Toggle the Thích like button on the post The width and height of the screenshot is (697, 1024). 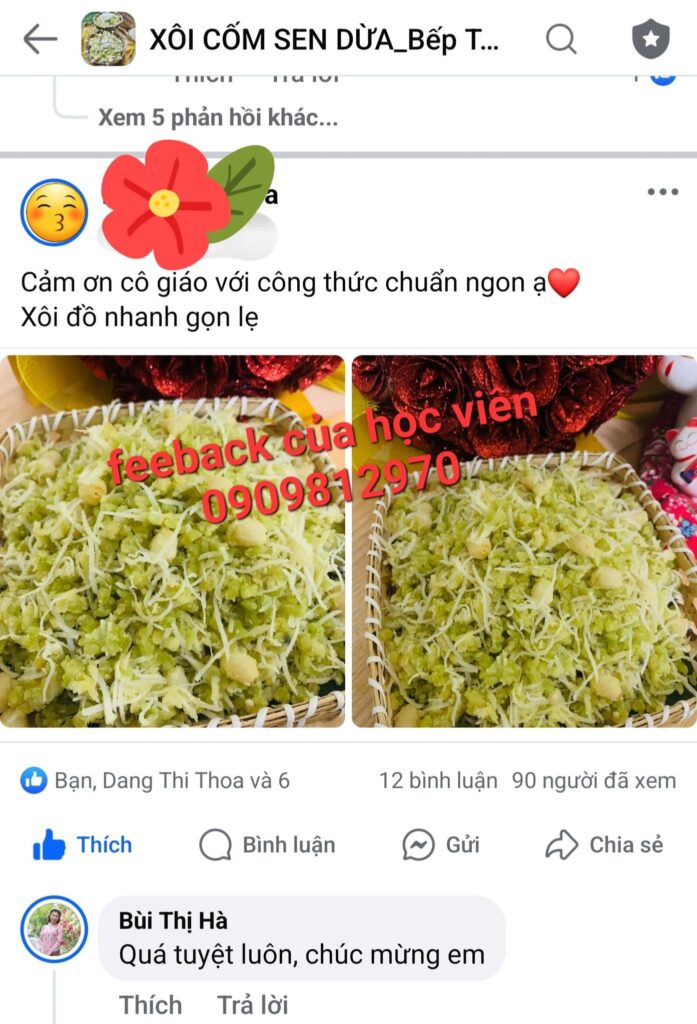tap(82, 845)
